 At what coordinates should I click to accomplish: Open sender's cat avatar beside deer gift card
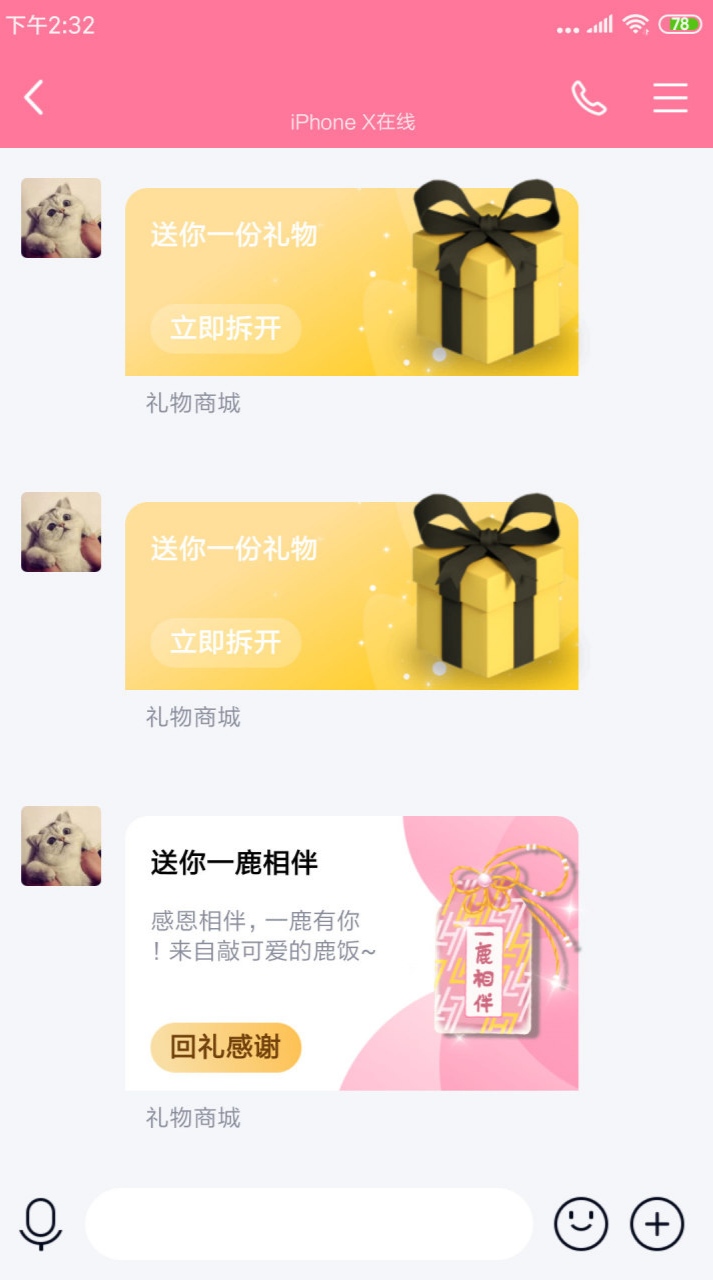[x=61, y=846]
